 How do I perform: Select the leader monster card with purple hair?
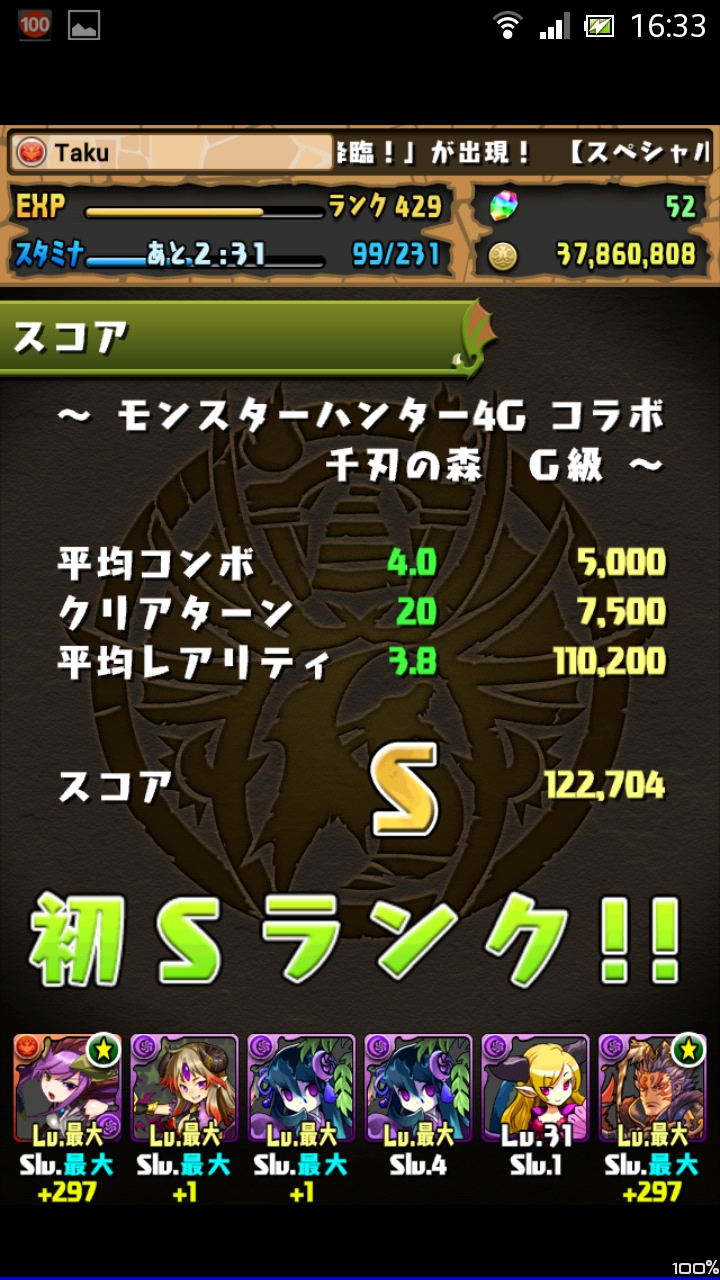[x=67, y=1088]
